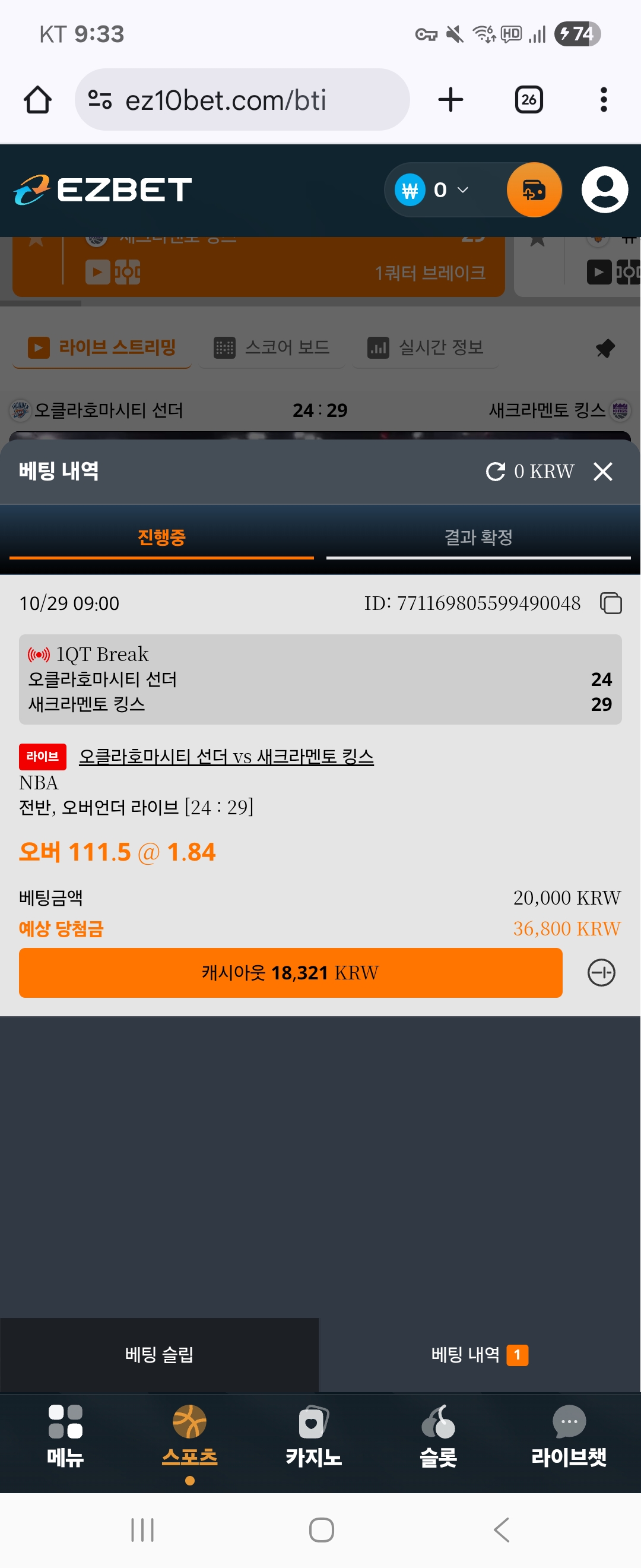This screenshot has width=641, height=1568.
Task: Switch to the 결과 확정 tab
Action: pyautogui.click(x=478, y=537)
